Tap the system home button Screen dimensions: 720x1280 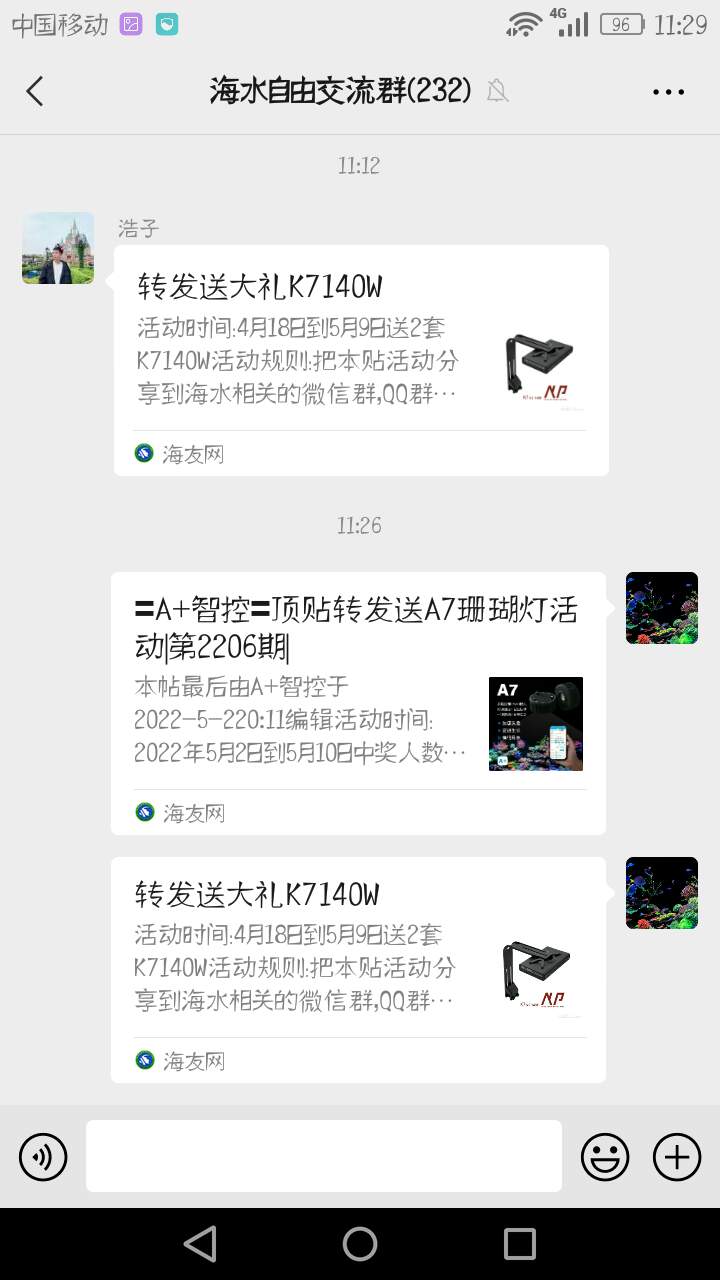(x=360, y=1244)
